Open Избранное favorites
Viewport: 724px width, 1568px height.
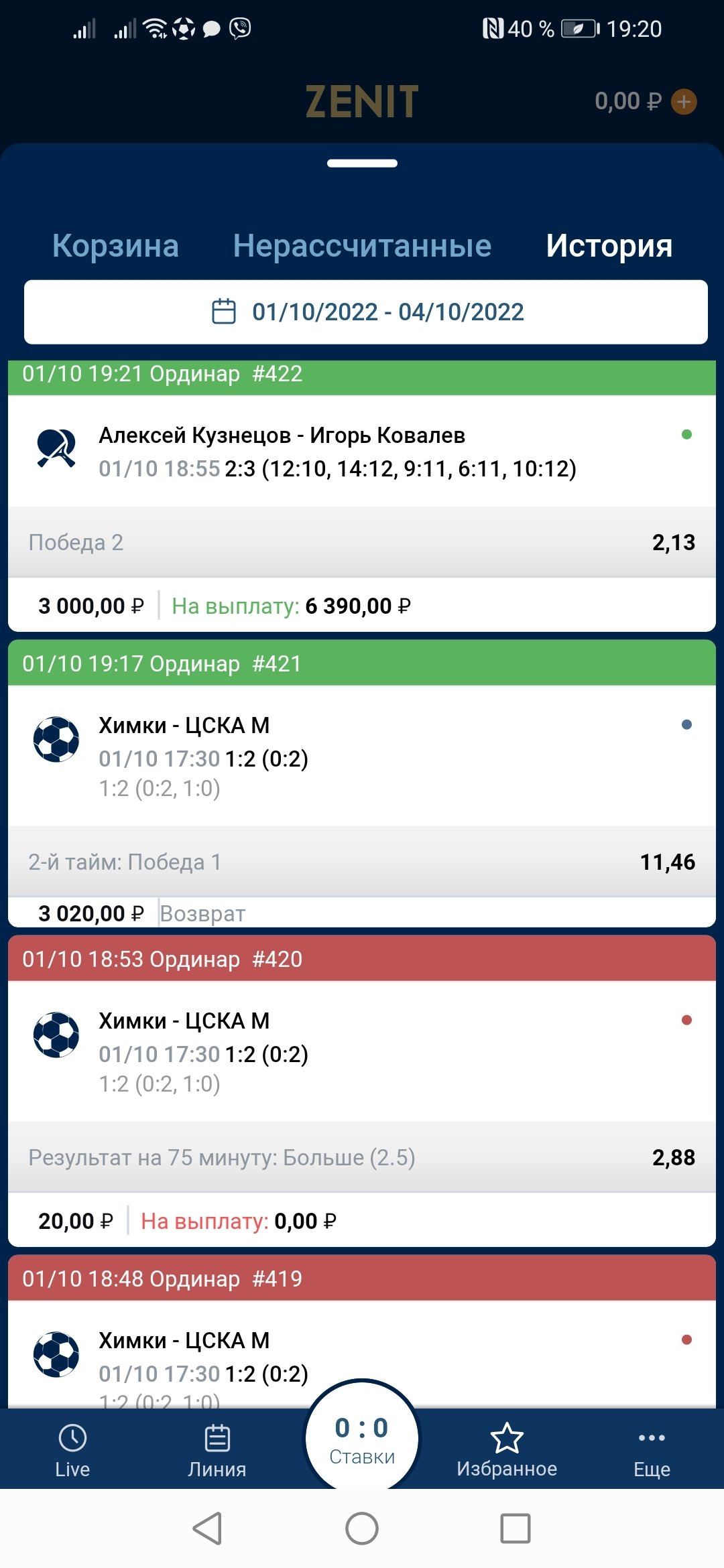tap(507, 1450)
